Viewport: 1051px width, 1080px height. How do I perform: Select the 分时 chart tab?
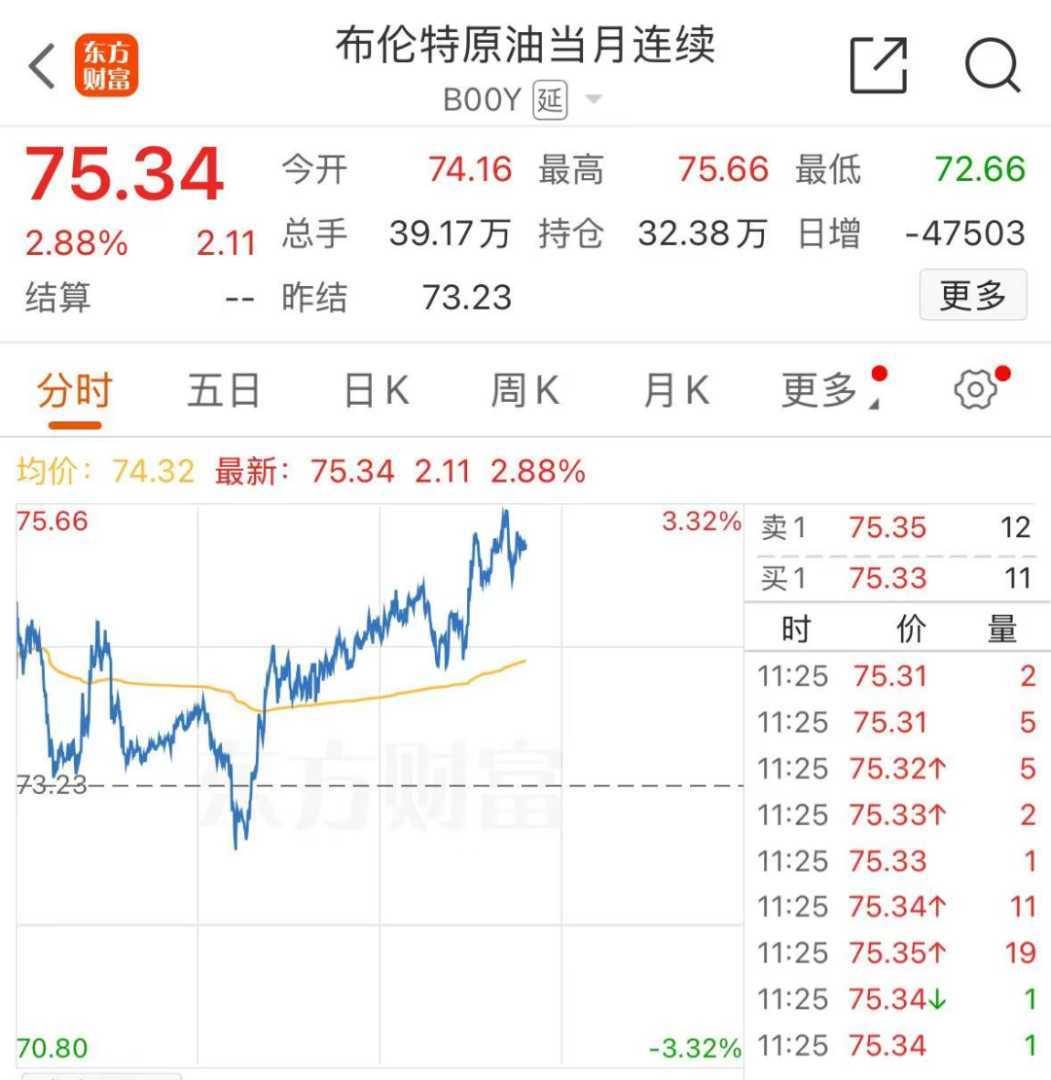point(74,391)
